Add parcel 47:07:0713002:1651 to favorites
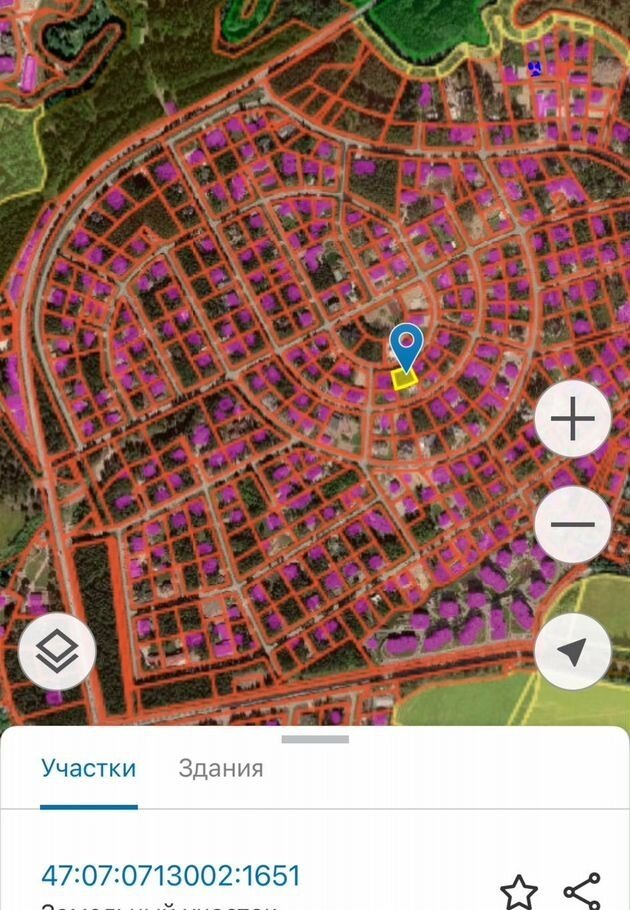Screen dimensions: 630x910 (x=519, y=889)
